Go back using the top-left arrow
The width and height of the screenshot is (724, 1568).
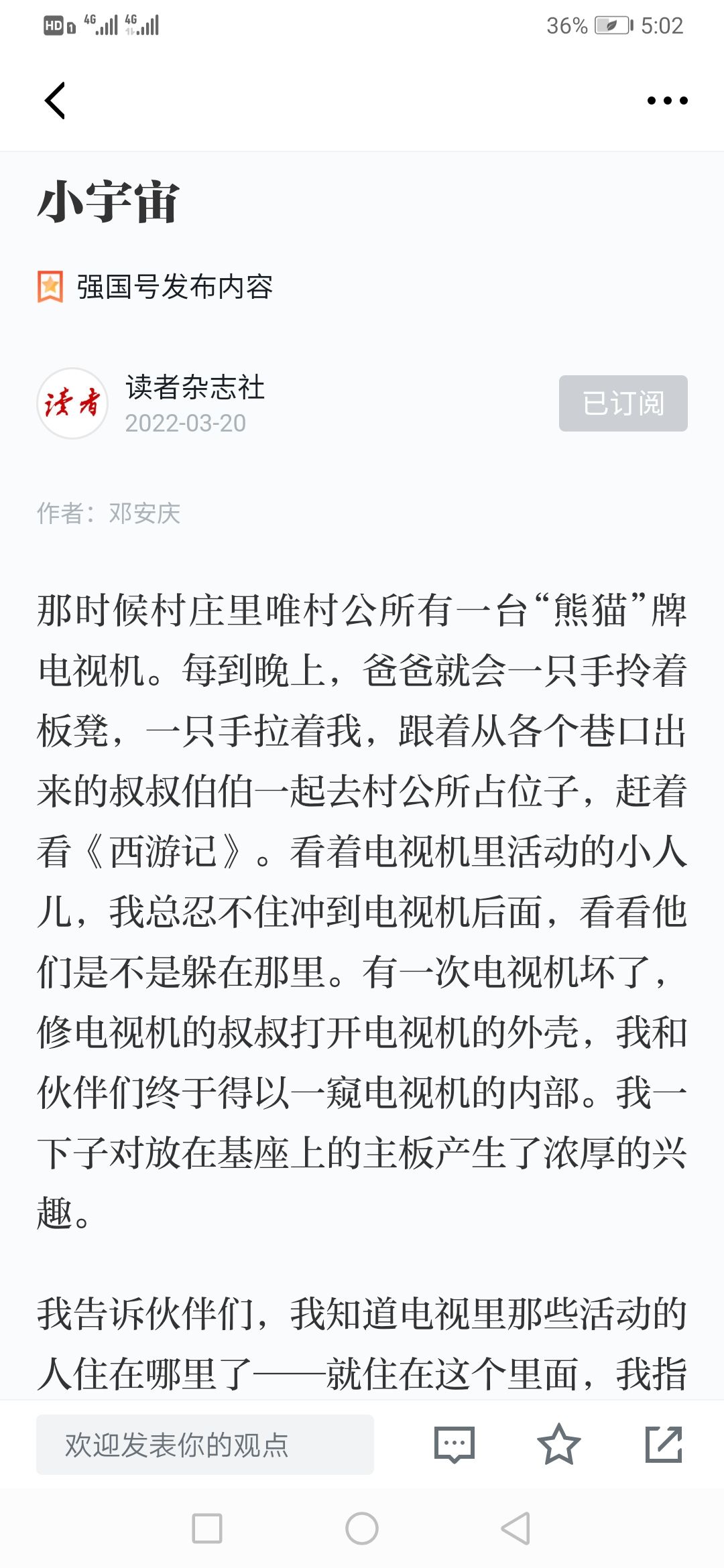click(55, 101)
